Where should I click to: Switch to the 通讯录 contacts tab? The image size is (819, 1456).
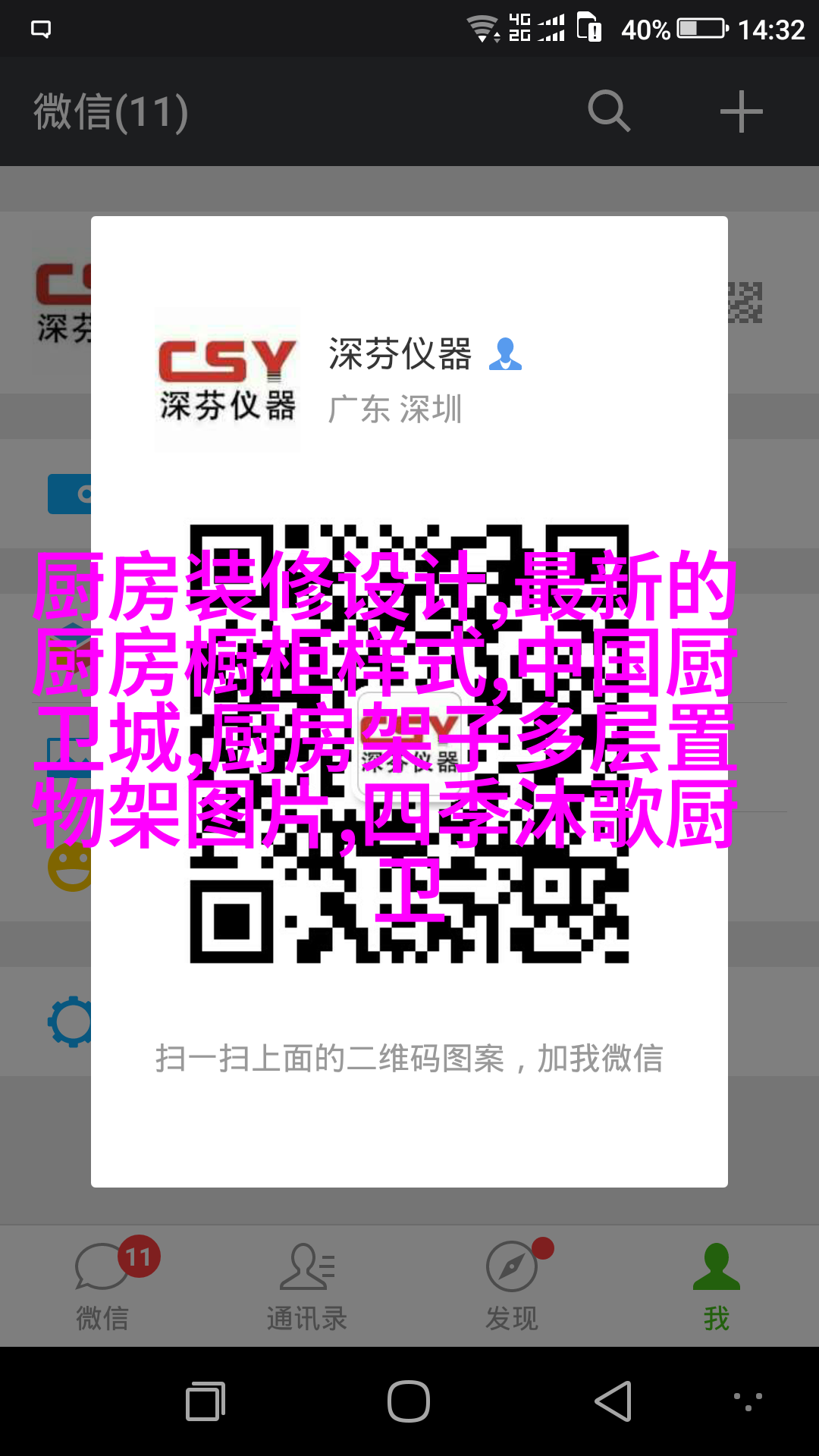click(x=307, y=1285)
